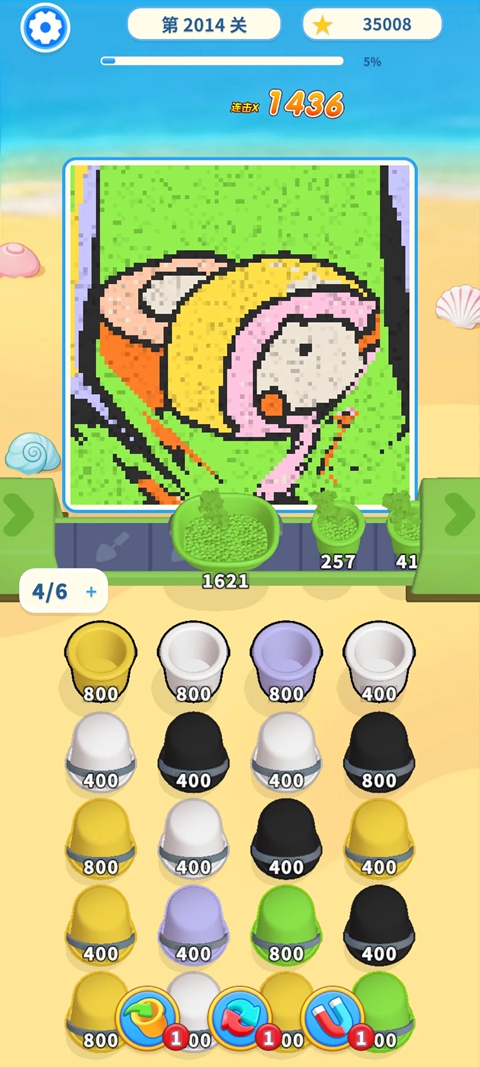Use the bucket-swap power-up button
This screenshot has width=480, height=1067.
tap(148, 1019)
